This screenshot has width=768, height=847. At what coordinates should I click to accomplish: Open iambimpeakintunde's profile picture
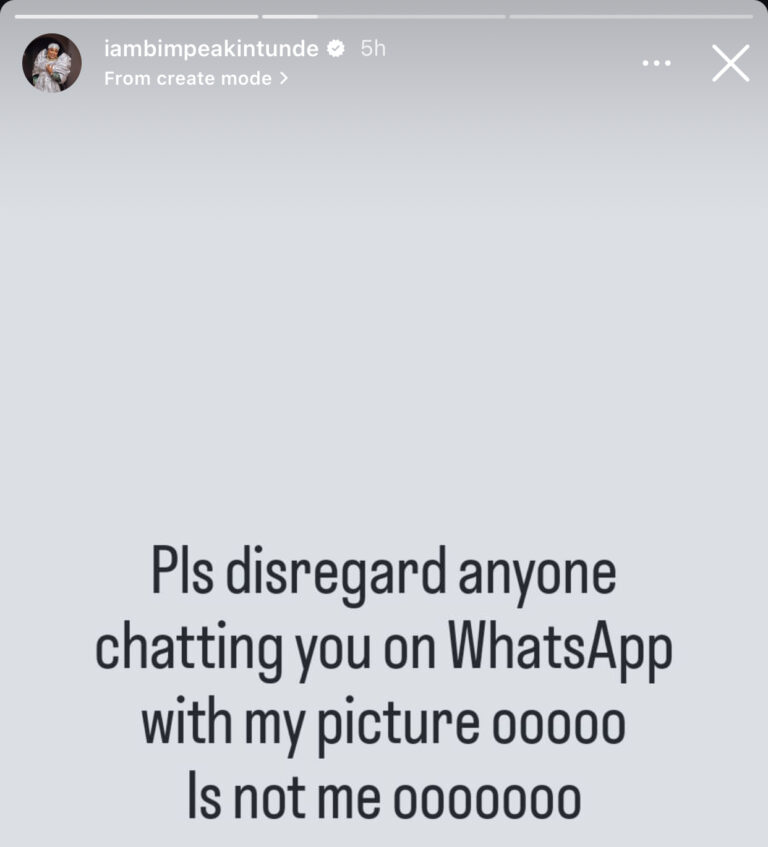tap(52, 63)
